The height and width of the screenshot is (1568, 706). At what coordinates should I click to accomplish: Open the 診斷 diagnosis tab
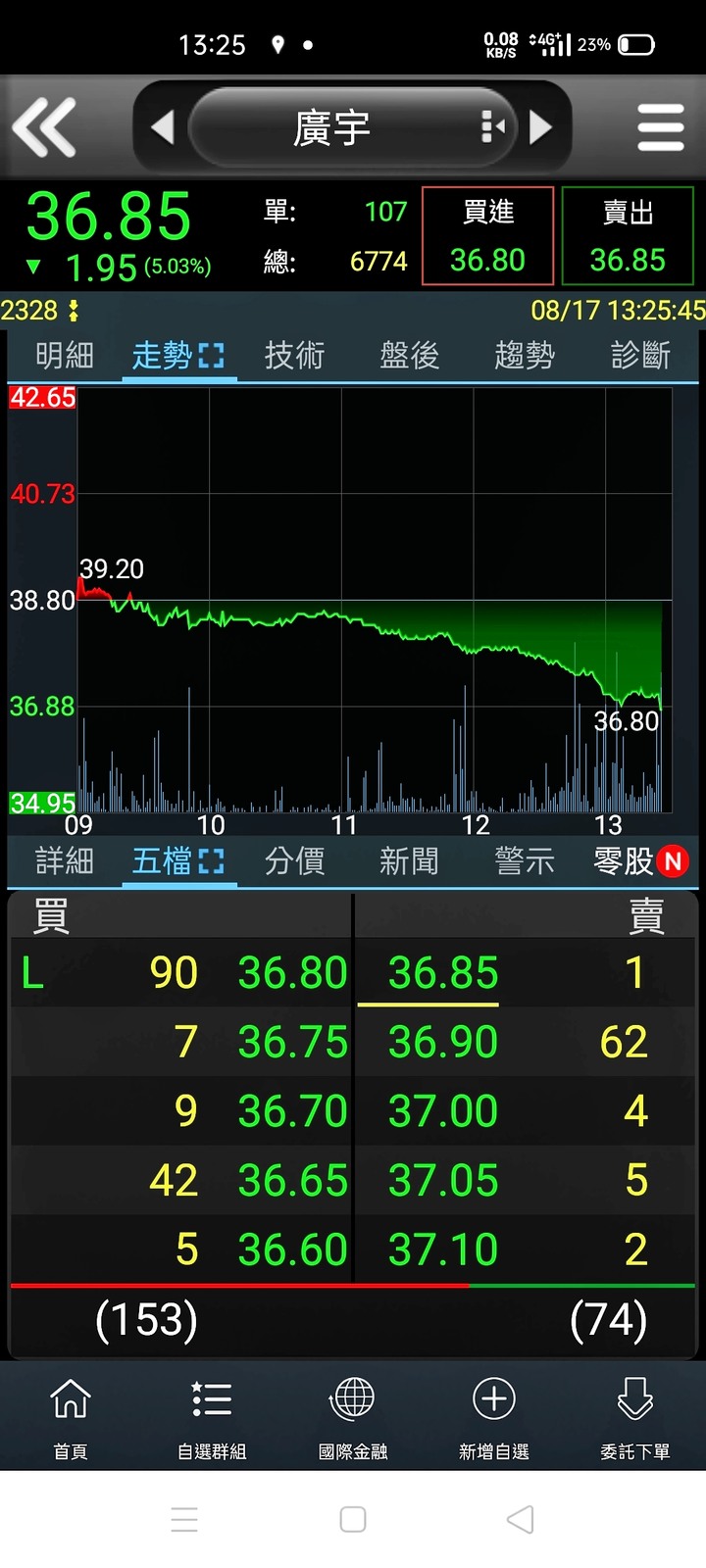640,356
